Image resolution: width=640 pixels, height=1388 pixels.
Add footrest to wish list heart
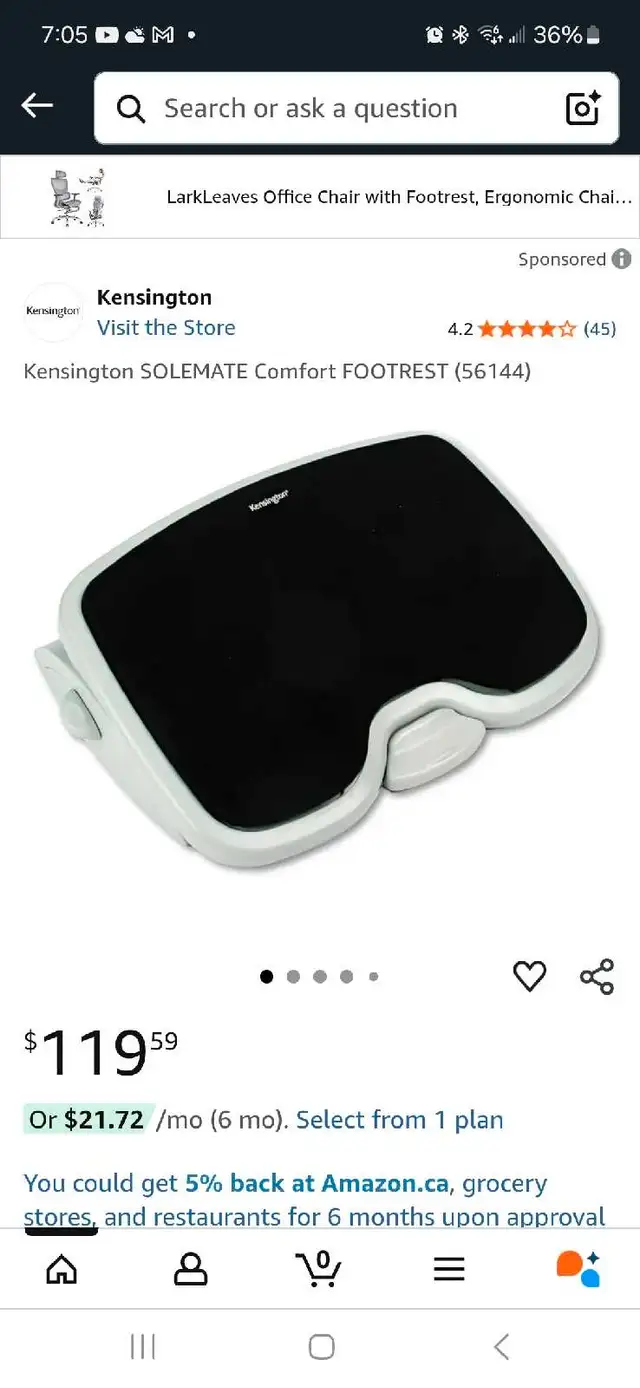(529, 976)
